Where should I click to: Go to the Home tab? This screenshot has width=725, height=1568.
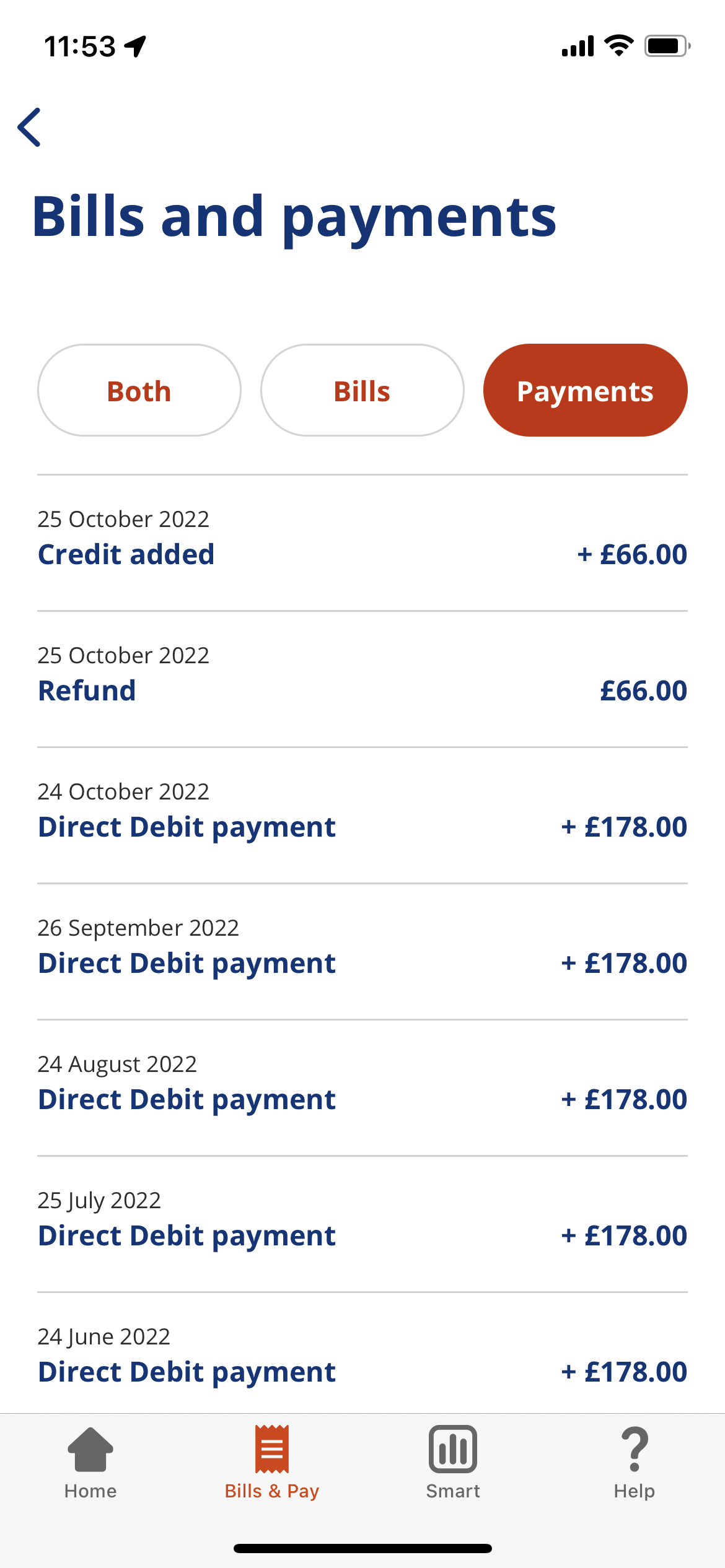coord(90,1463)
